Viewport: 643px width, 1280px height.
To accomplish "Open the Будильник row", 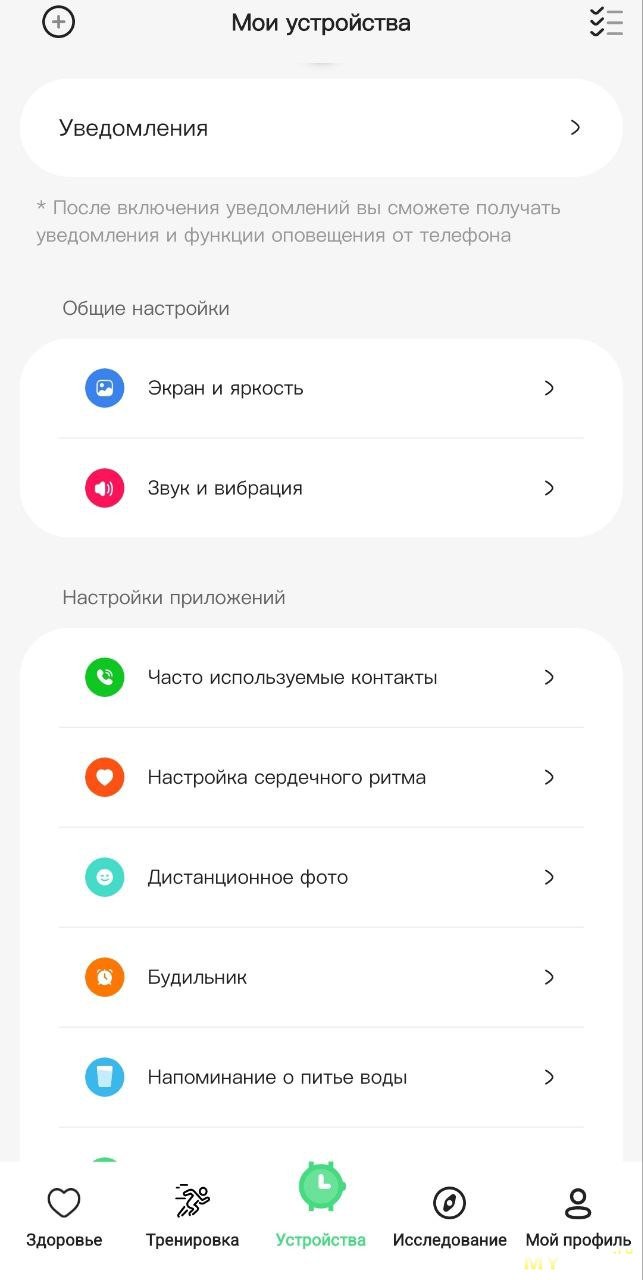I will coord(321,977).
